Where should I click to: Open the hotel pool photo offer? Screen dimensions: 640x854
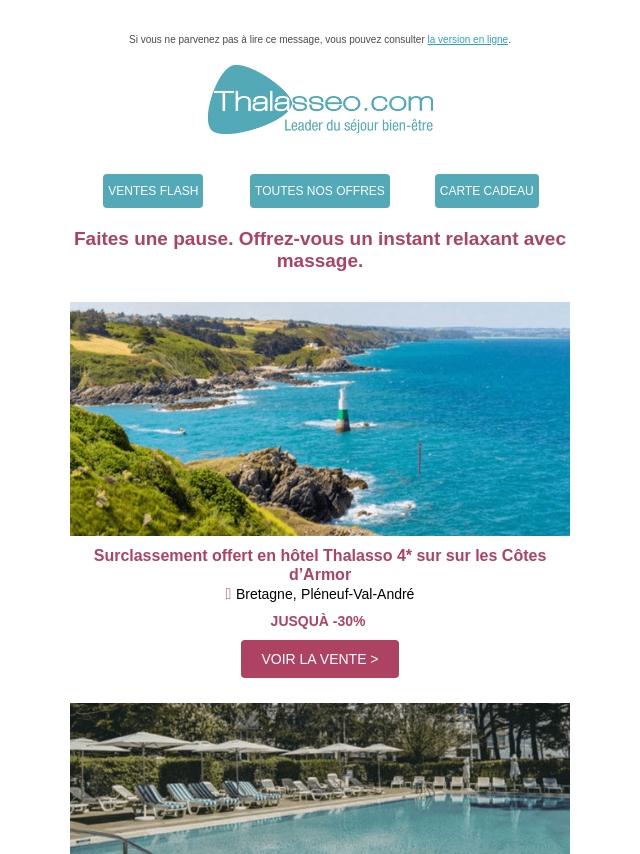pyautogui.click(x=320, y=778)
